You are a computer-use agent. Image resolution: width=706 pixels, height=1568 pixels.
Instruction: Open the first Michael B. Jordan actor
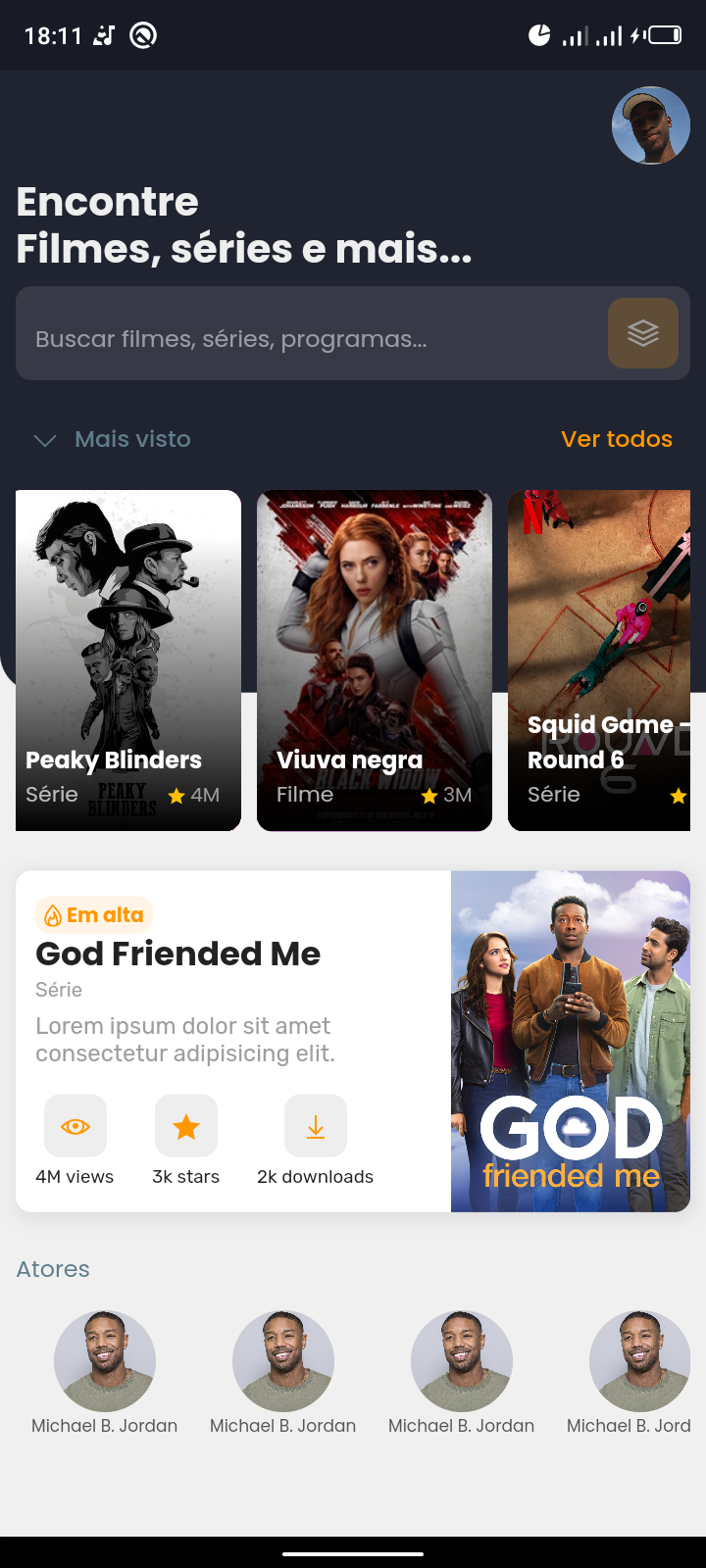(x=105, y=1362)
